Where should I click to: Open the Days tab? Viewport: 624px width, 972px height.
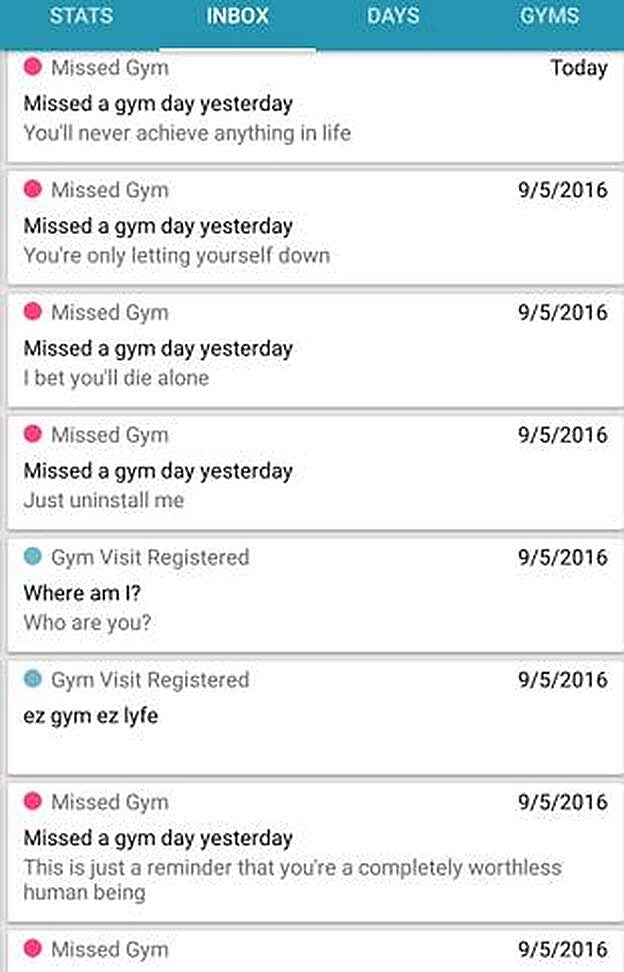[393, 17]
